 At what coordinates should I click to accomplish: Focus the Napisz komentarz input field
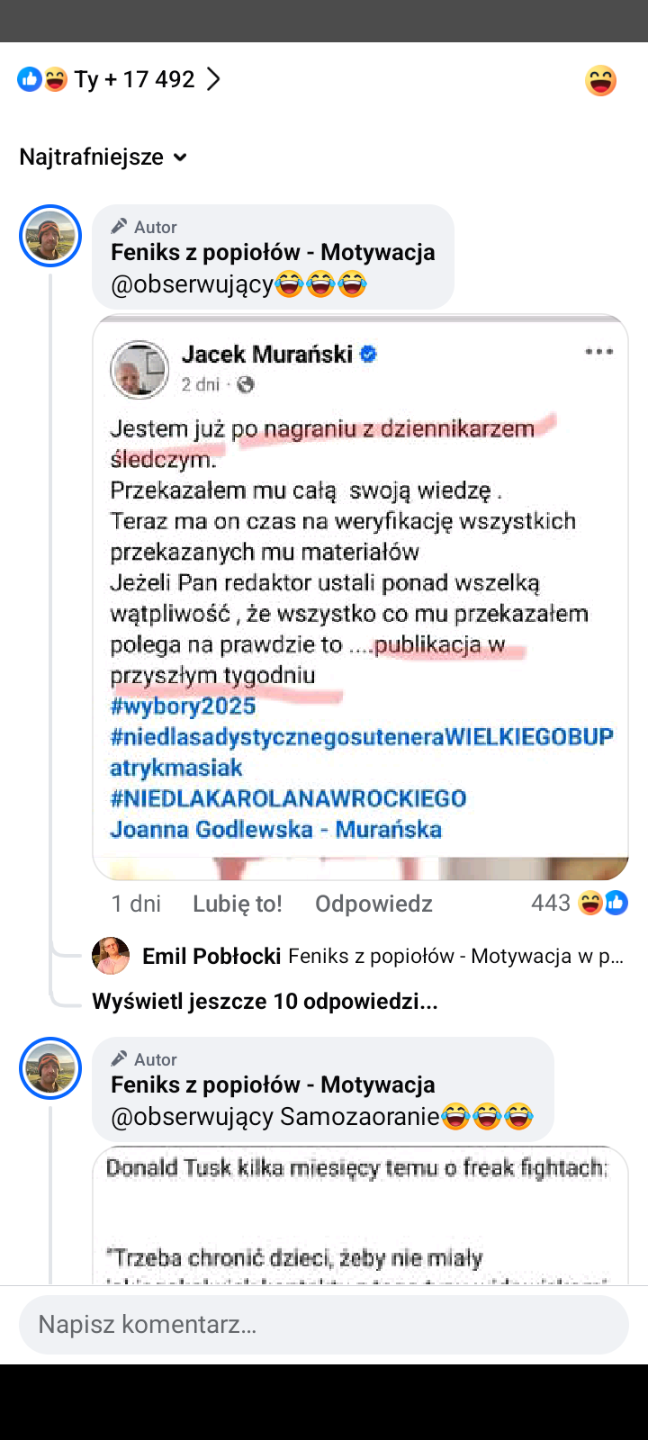[323, 1325]
